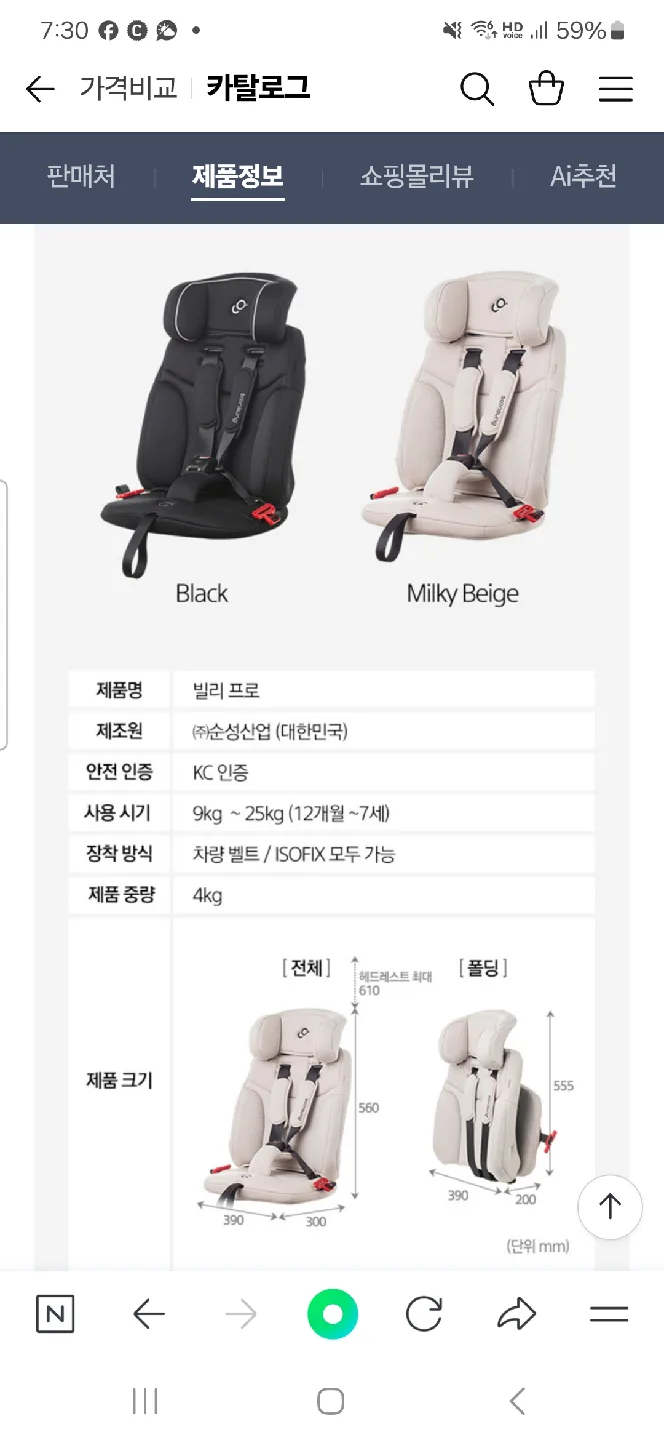Go to the device home screen
The width and height of the screenshot is (664, 1440).
pyautogui.click(x=331, y=1401)
